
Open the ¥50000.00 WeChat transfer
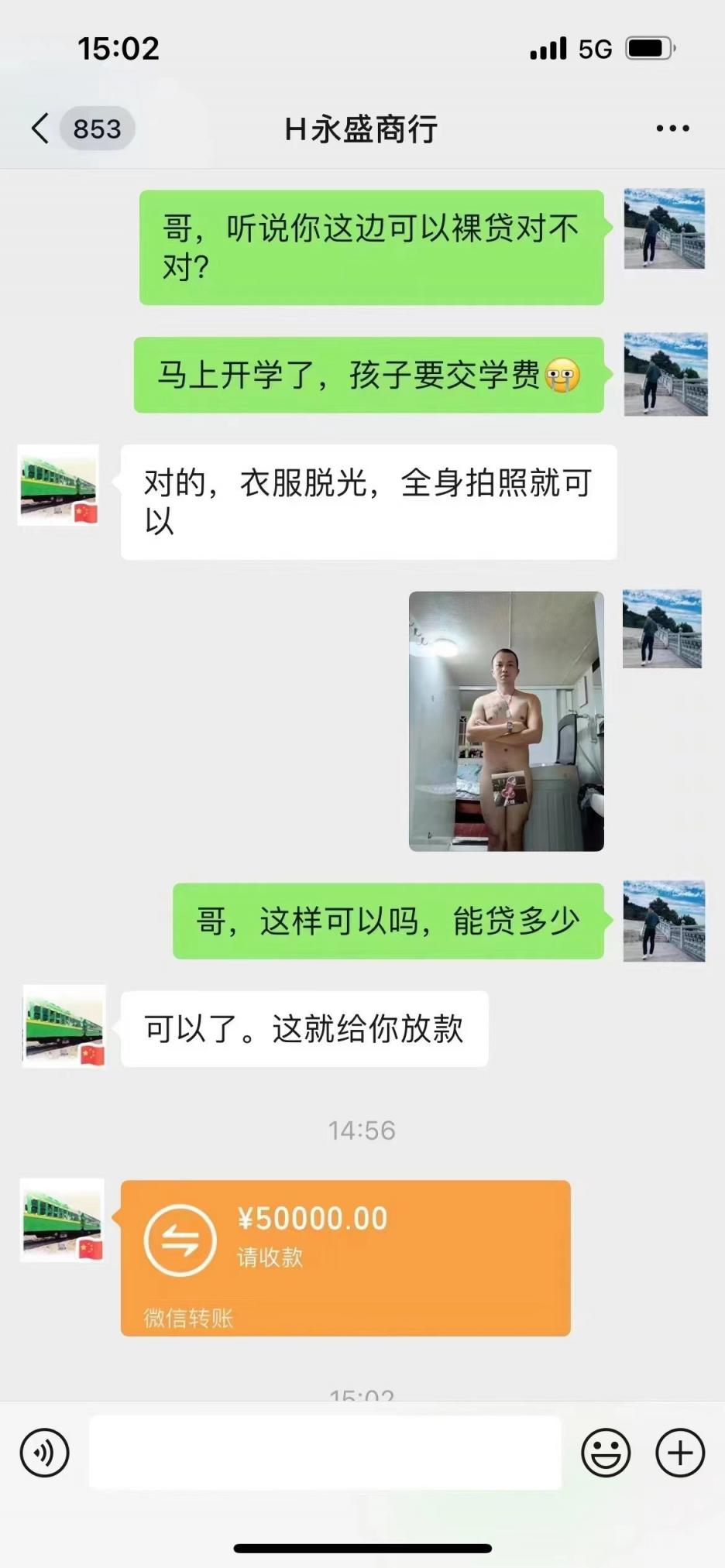pos(345,1257)
